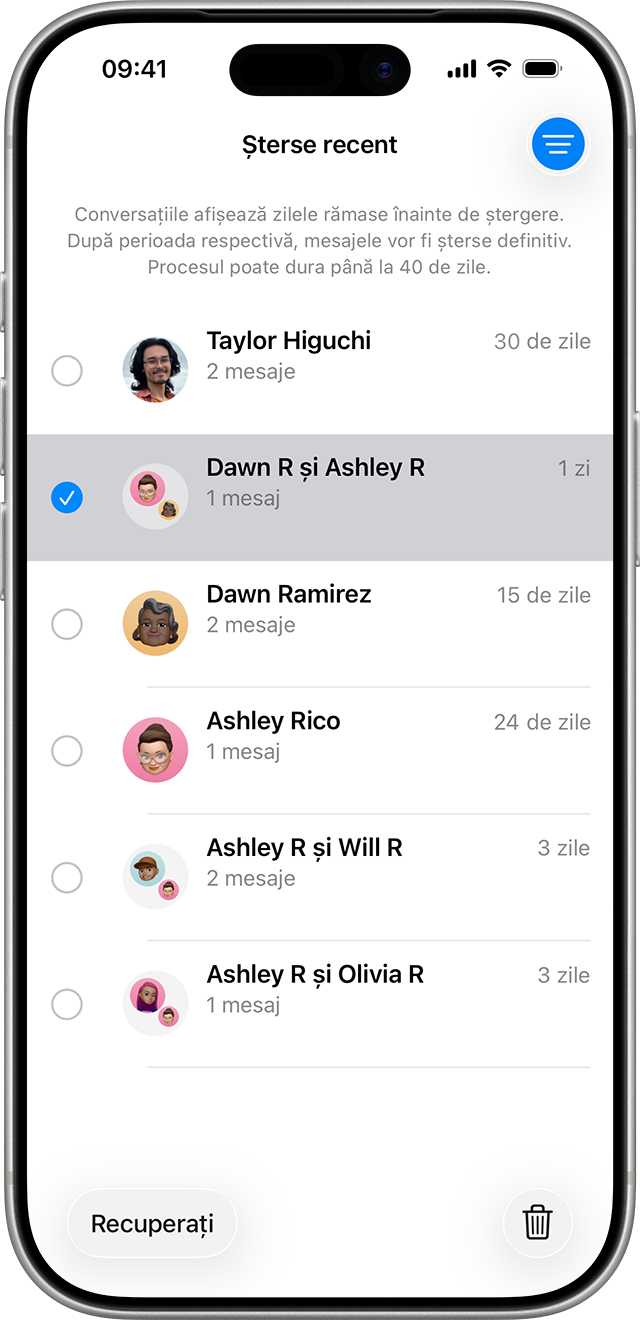Mark Ashley Rico conversation checkbox

point(67,750)
